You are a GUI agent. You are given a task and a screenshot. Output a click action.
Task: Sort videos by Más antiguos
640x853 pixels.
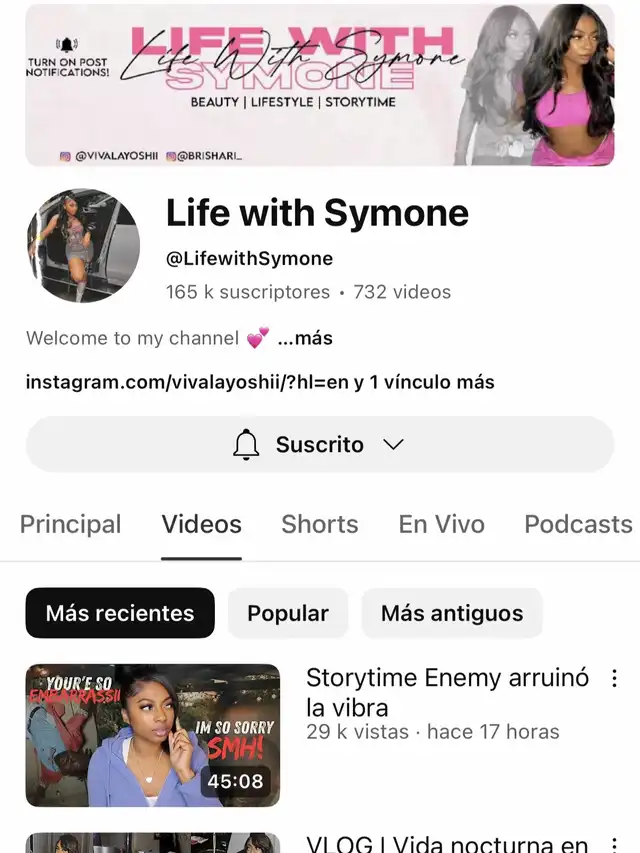(451, 613)
